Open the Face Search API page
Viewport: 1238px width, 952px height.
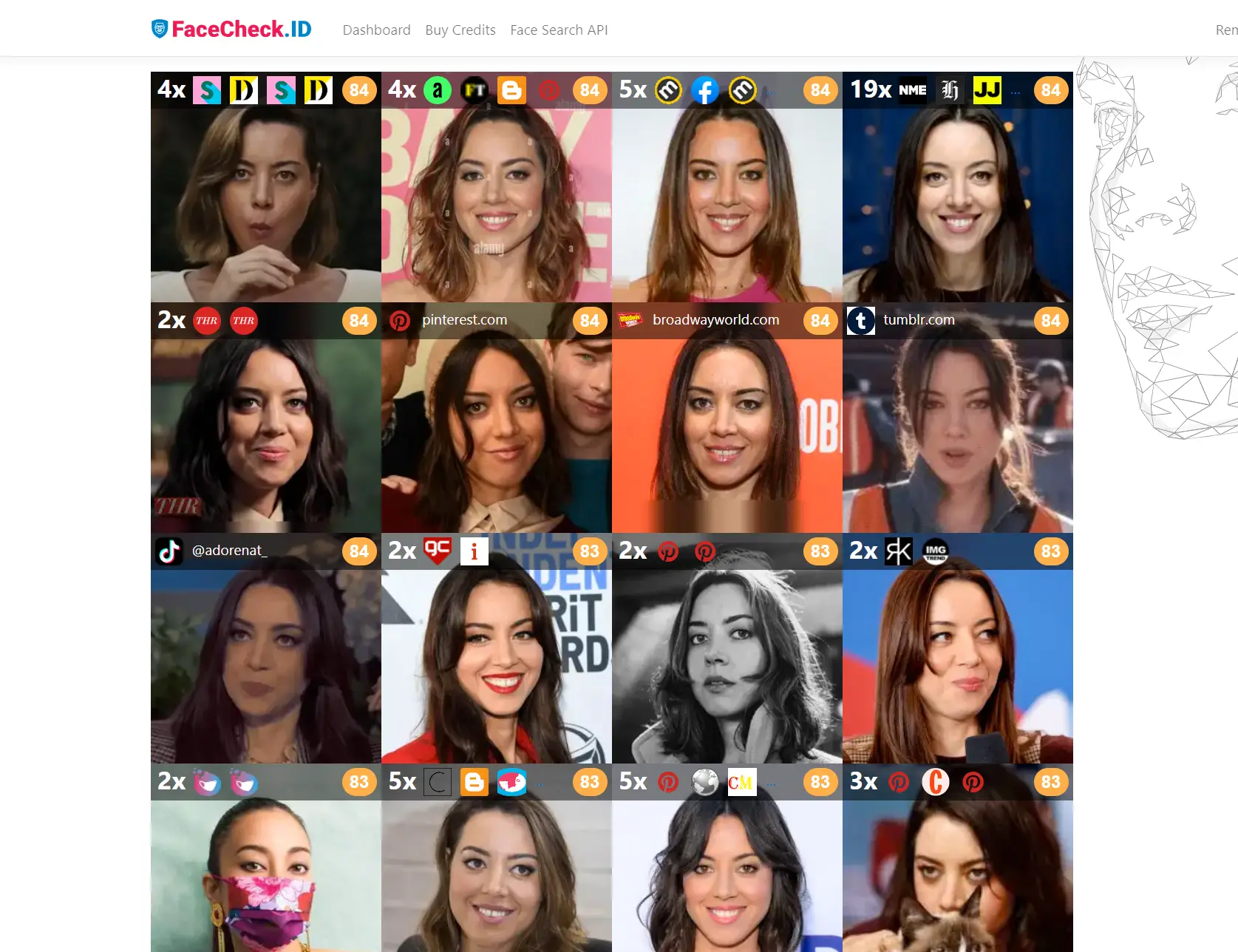tap(559, 30)
